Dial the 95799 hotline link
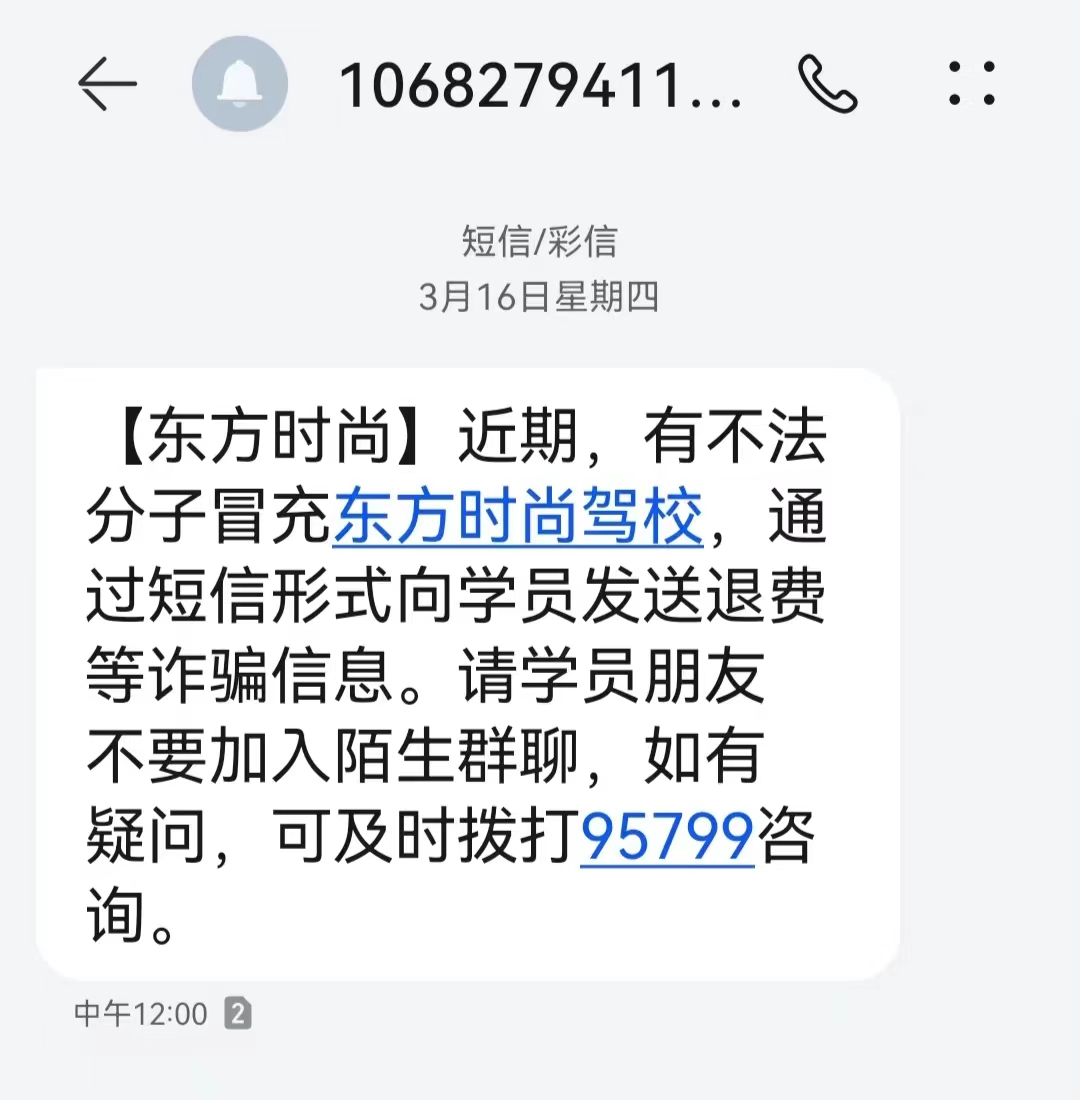1080x1100 pixels. pyautogui.click(x=668, y=837)
